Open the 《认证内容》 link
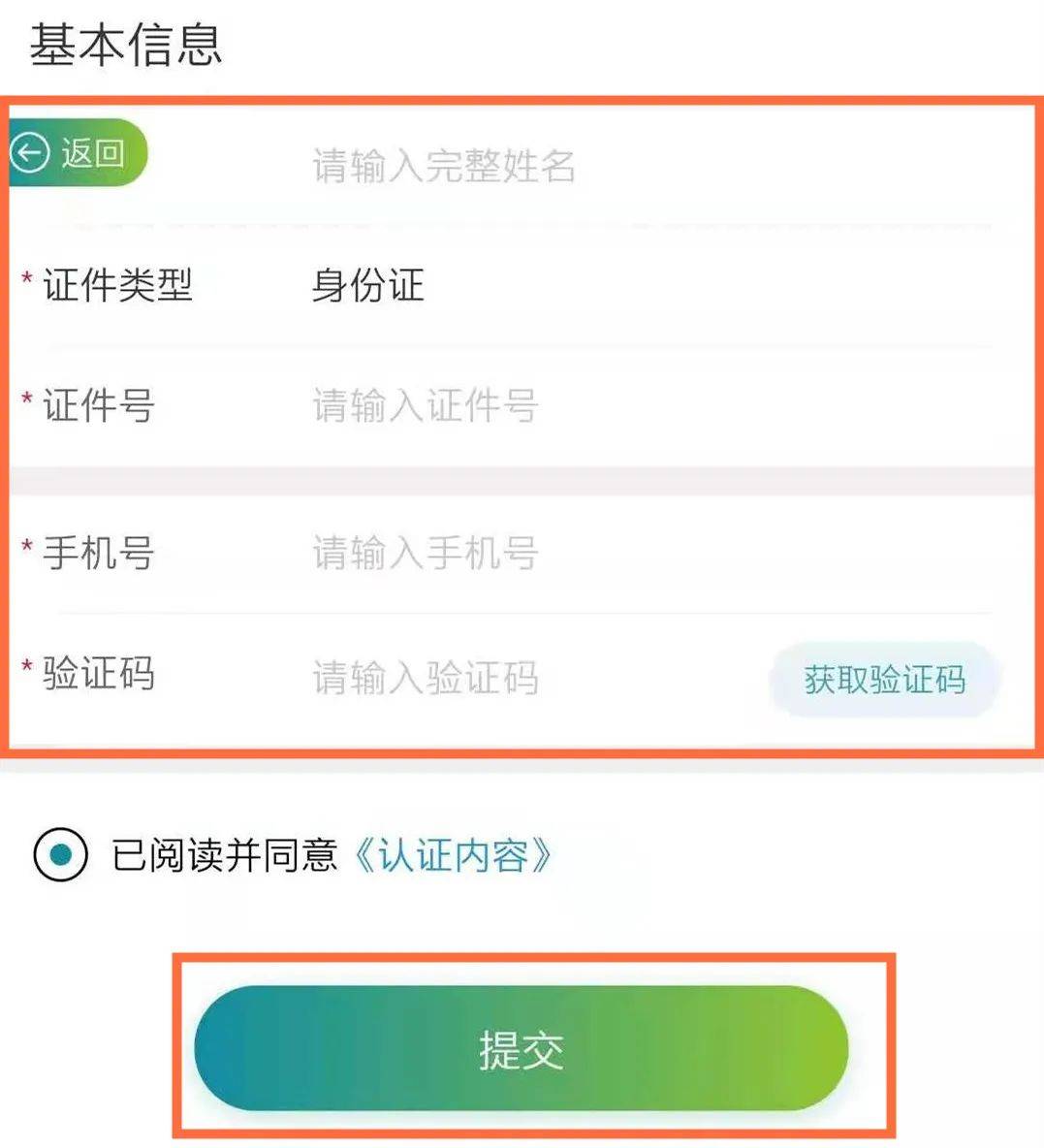The width and height of the screenshot is (1044, 1148). pyautogui.click(x=452, y=856)
